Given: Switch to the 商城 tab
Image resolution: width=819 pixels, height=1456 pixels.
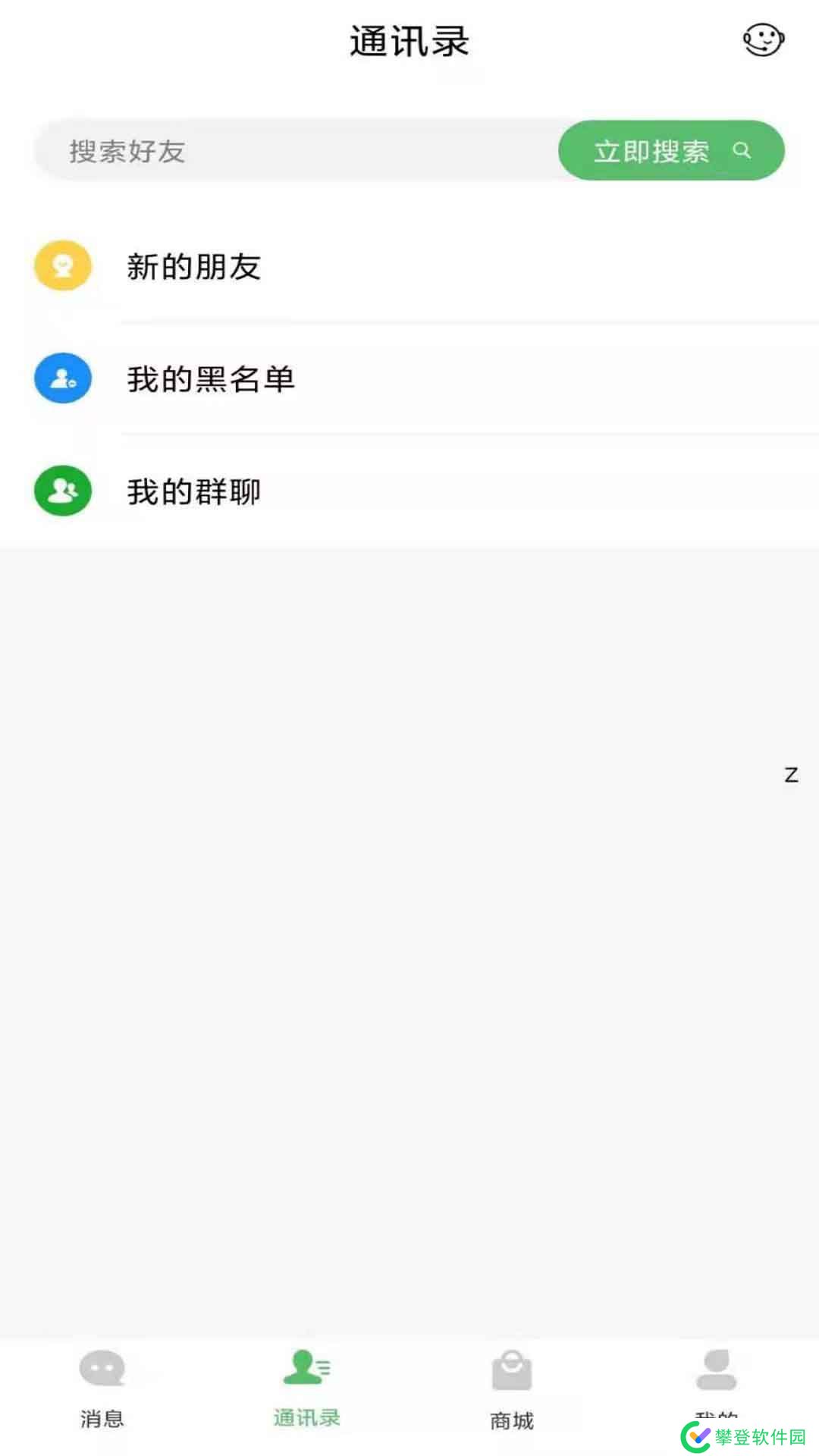Looking at the screenshot, I should tap(512, 1388).
